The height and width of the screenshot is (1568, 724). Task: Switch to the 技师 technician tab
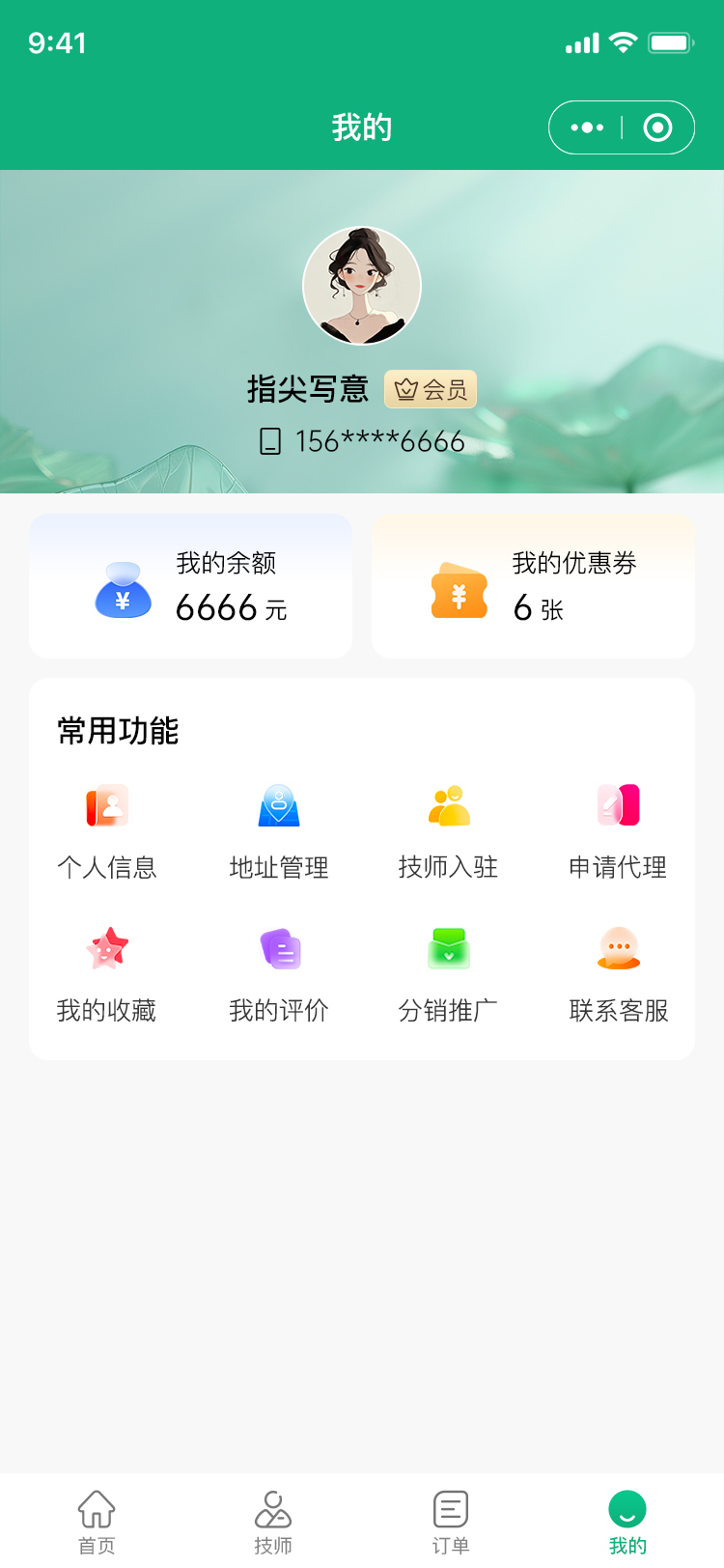(273, 1522)
